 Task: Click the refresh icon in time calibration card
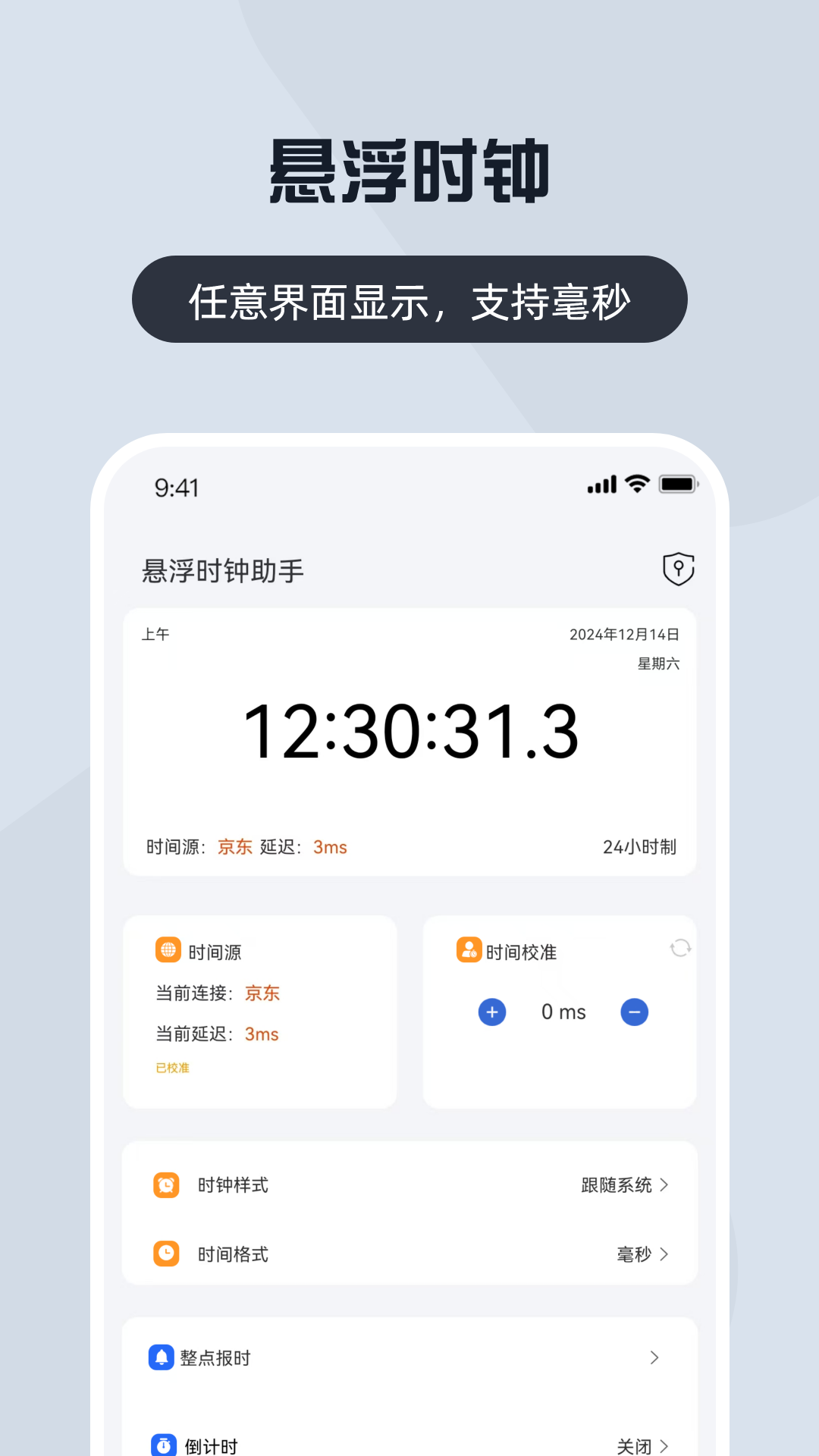click(x=680, y=948)
